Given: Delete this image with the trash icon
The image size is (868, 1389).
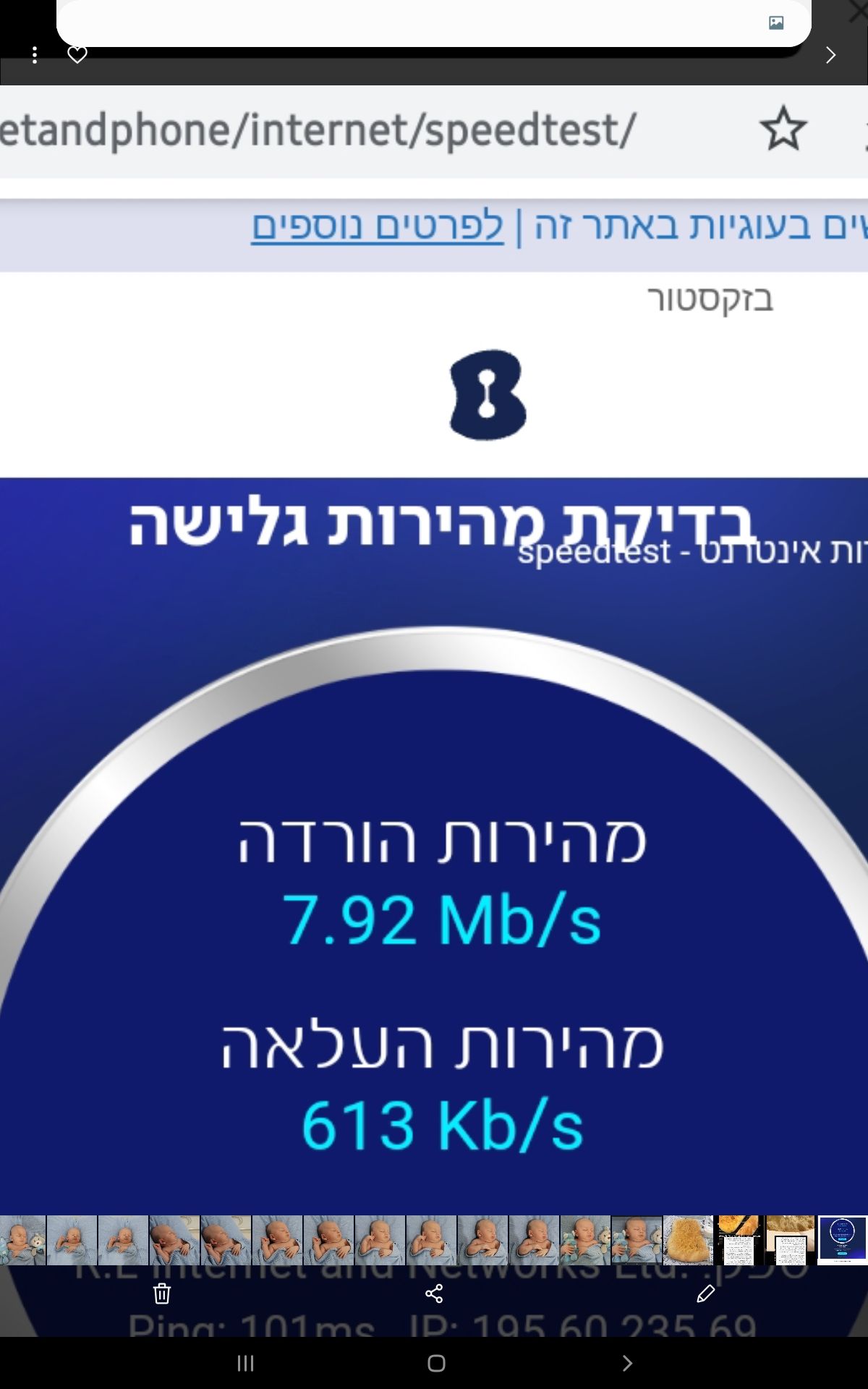Looking at the screenshot, I should coord(162,1294).
